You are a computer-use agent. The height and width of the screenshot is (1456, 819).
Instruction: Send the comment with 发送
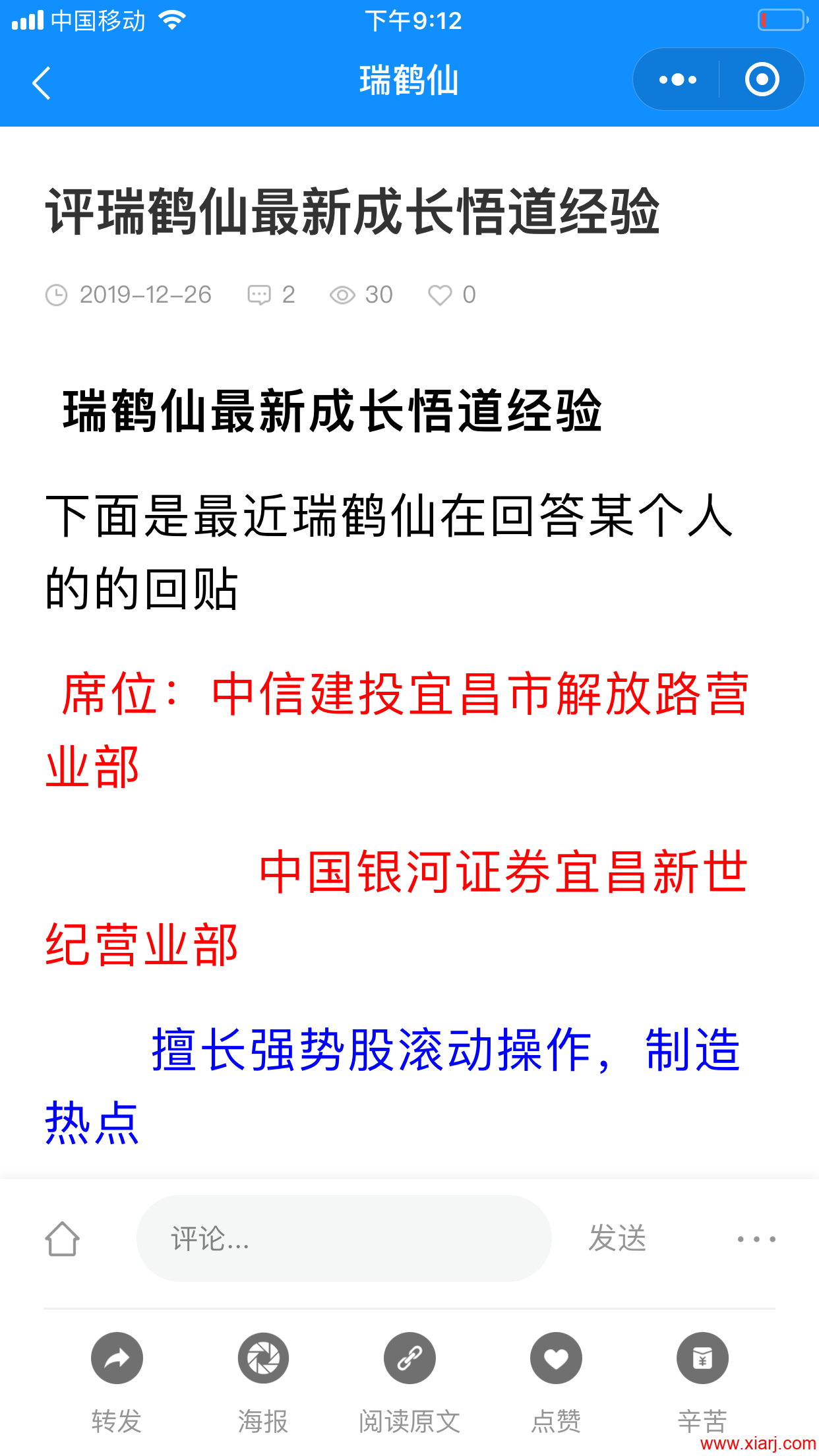tap(617, 1238)
